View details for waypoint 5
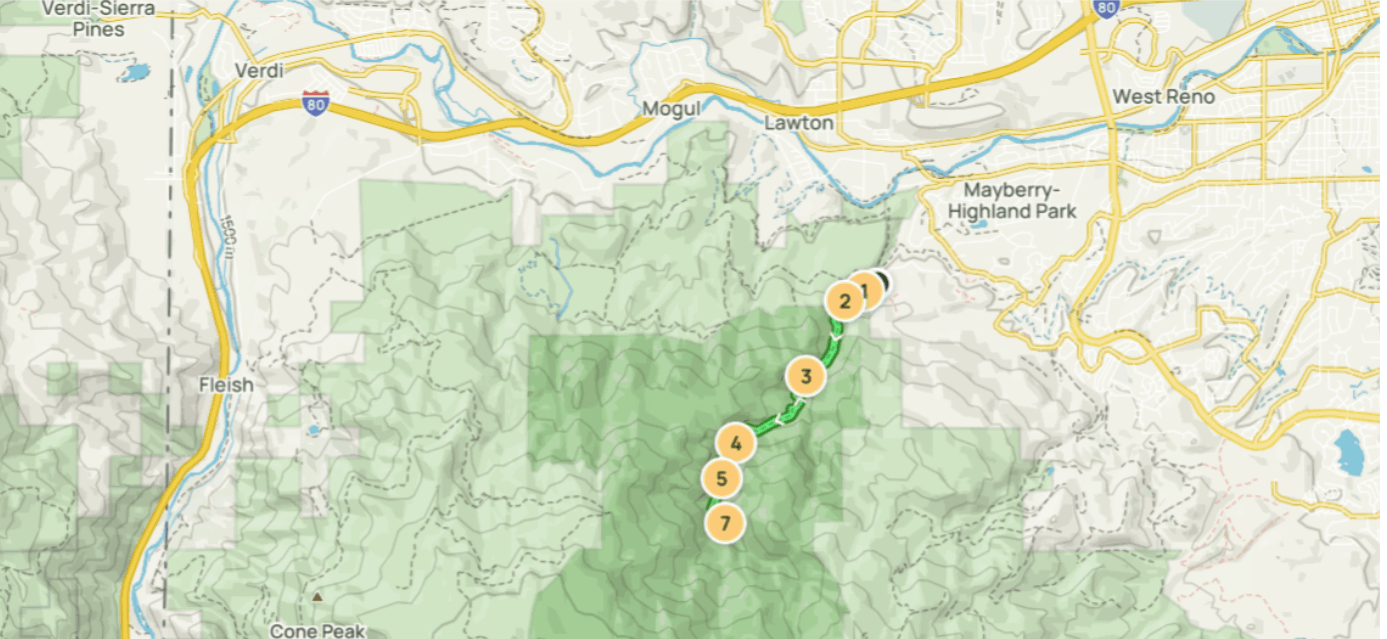The image size is (1387, 639). click(x=721, y=480)
